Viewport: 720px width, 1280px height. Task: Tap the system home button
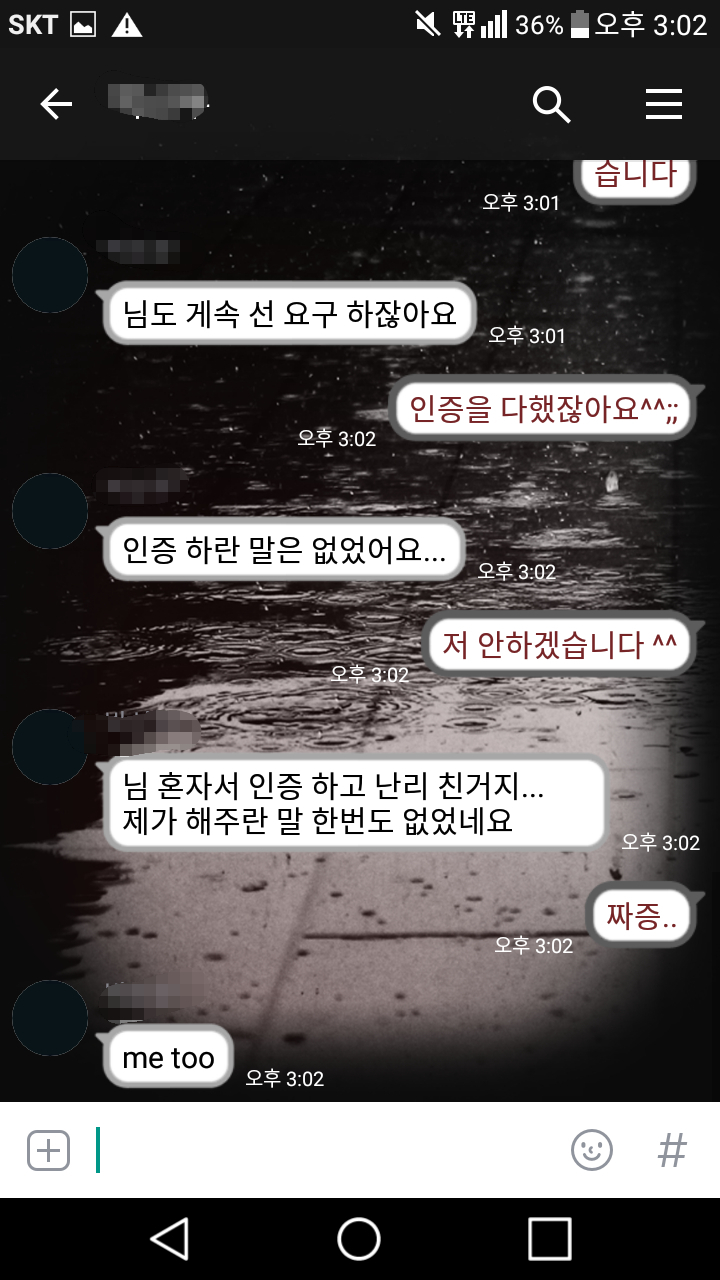click(x=359, y=1239)
